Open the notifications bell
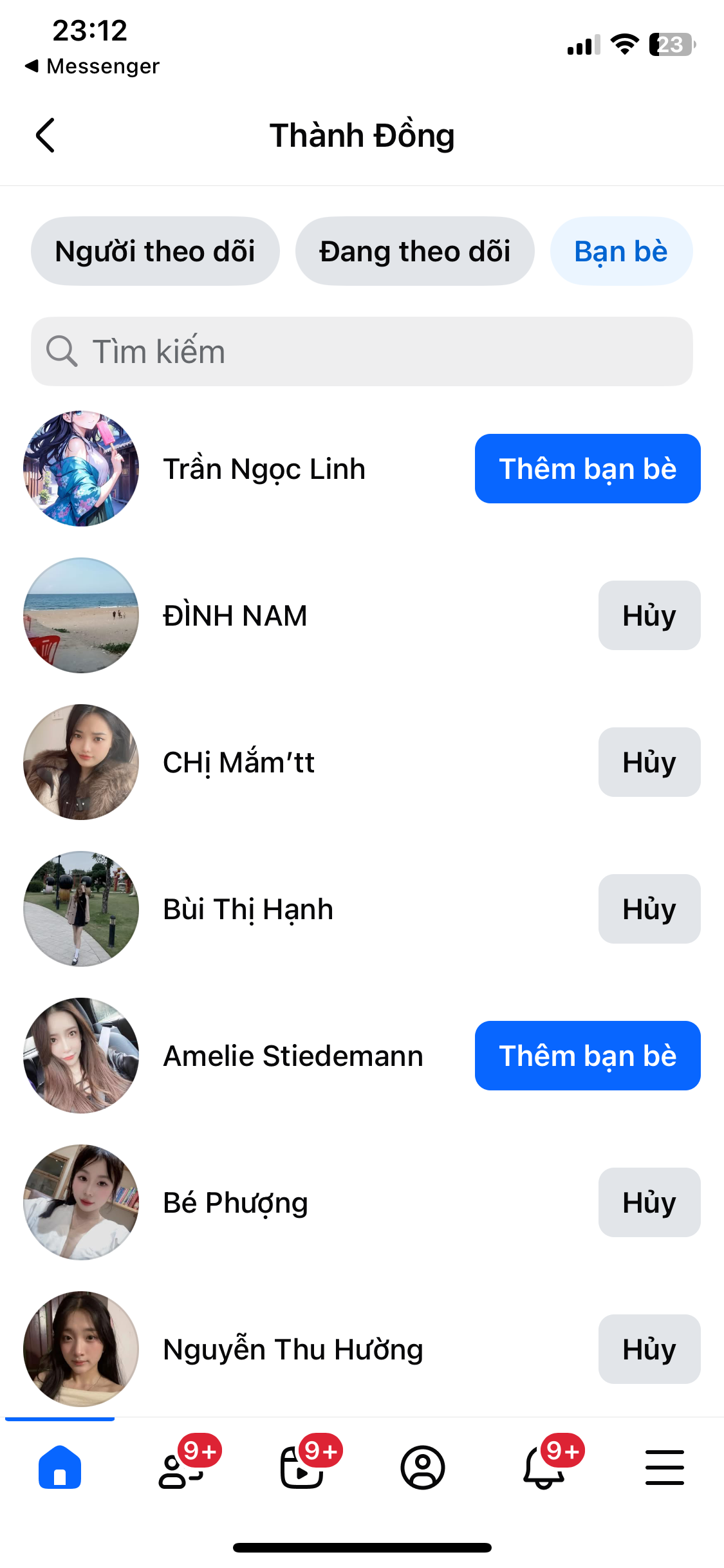The height and width of the screenshot is (1568, 724). click(x=544, y=1468)
